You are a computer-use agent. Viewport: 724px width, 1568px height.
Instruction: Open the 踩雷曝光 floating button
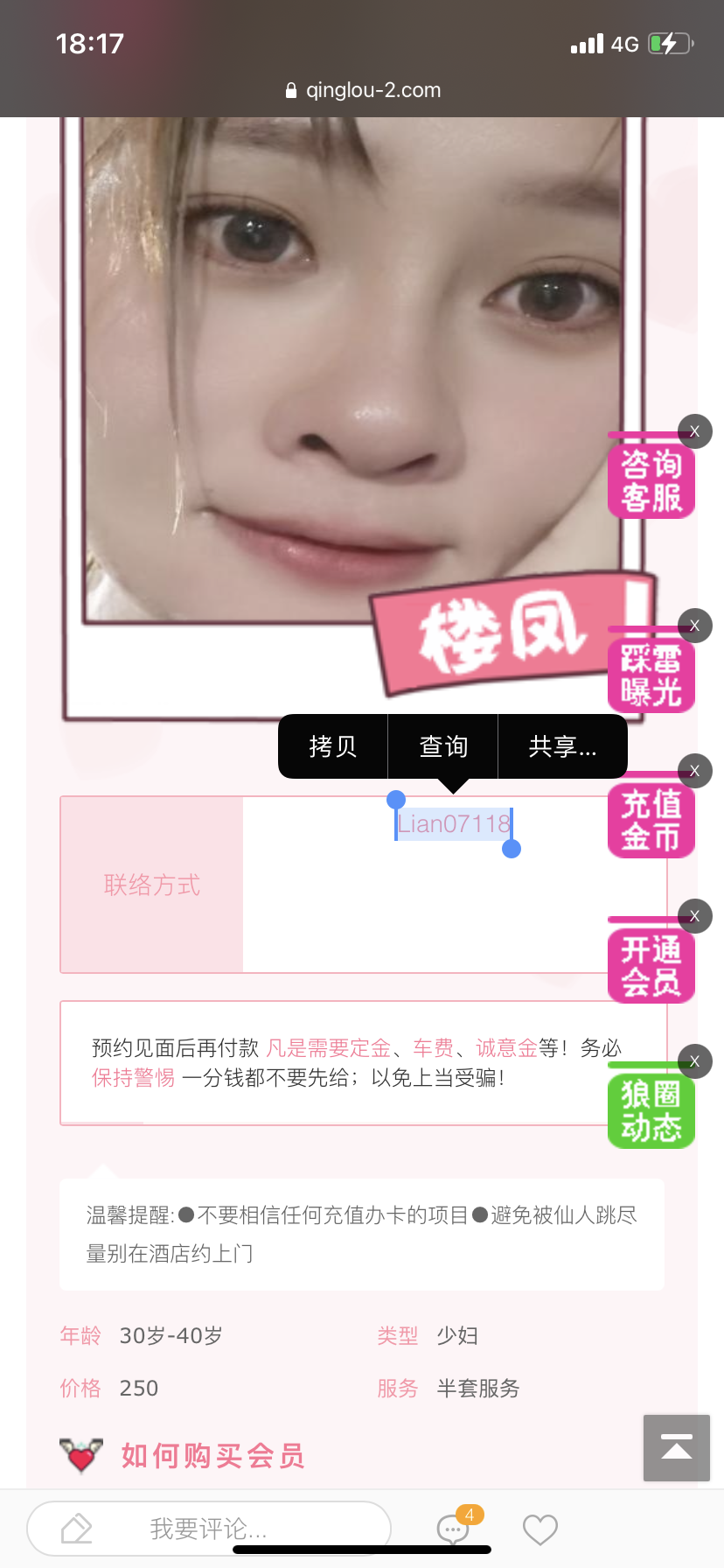(x=651, y=675)
